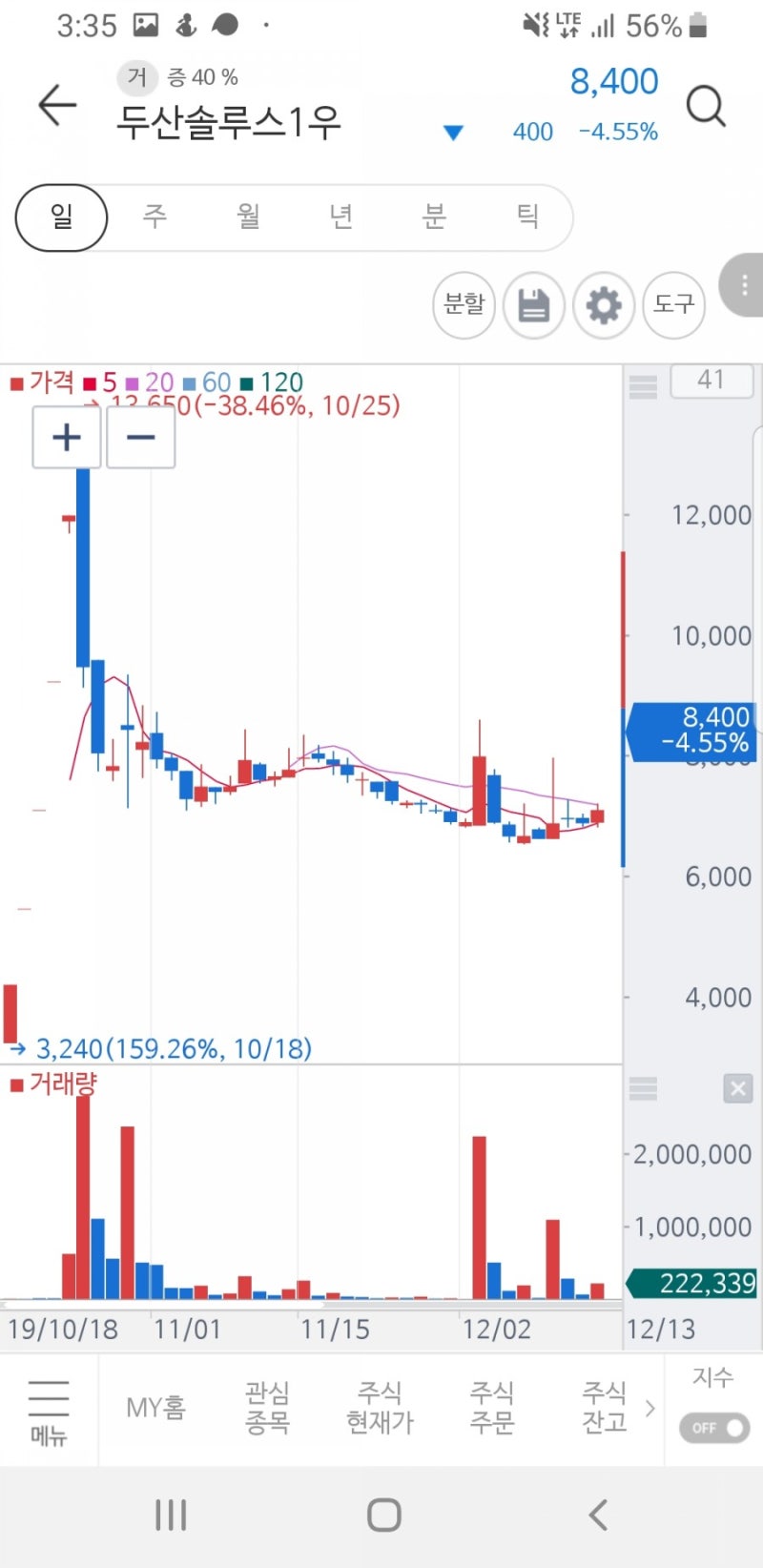Tap the 분할 split chart button
This screenshot has height=1568, width=763.
pyautogui.click(x=464, y=305)
